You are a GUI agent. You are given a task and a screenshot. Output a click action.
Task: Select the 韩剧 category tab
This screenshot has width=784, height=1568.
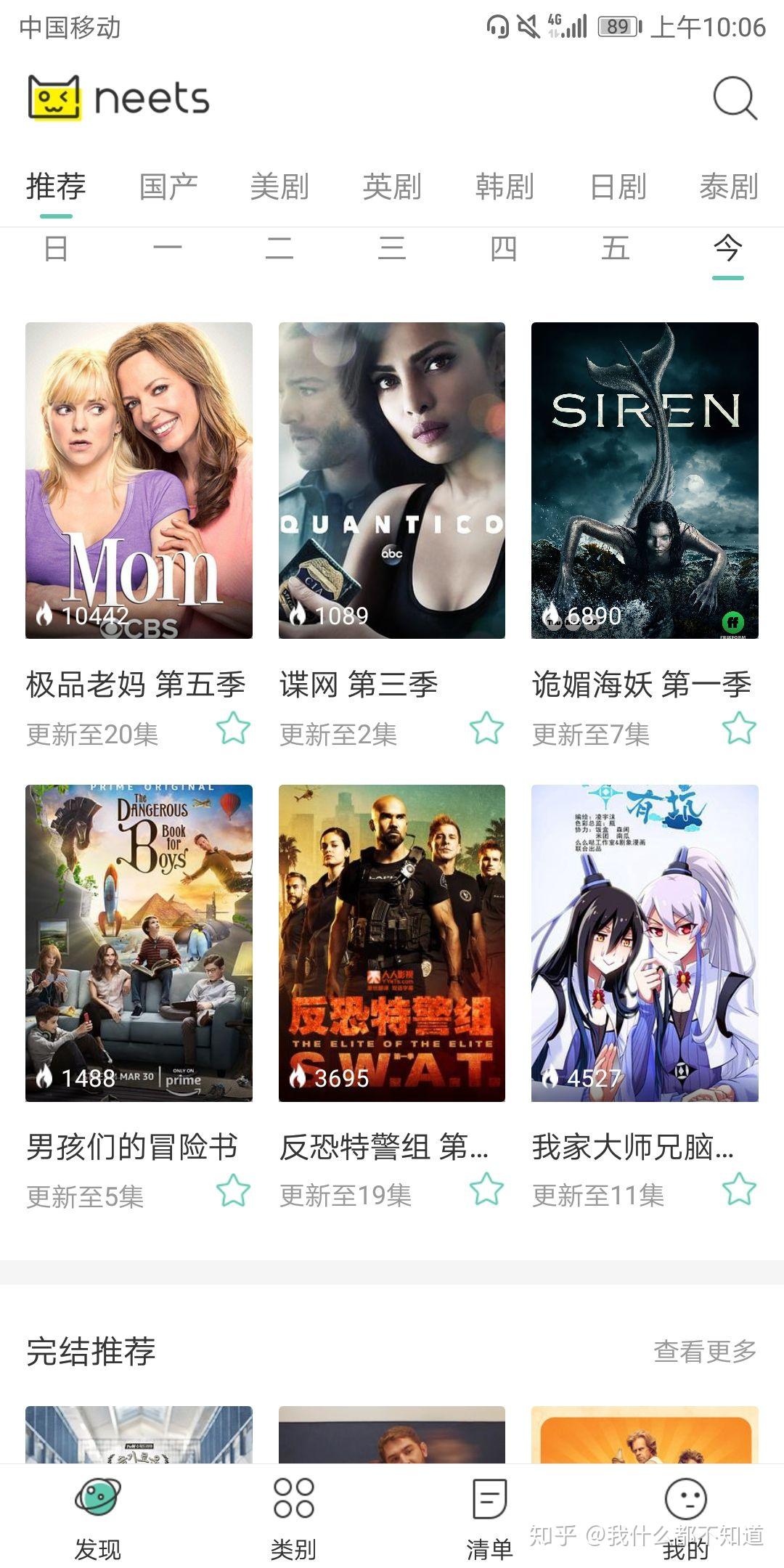tap(505, 187)
